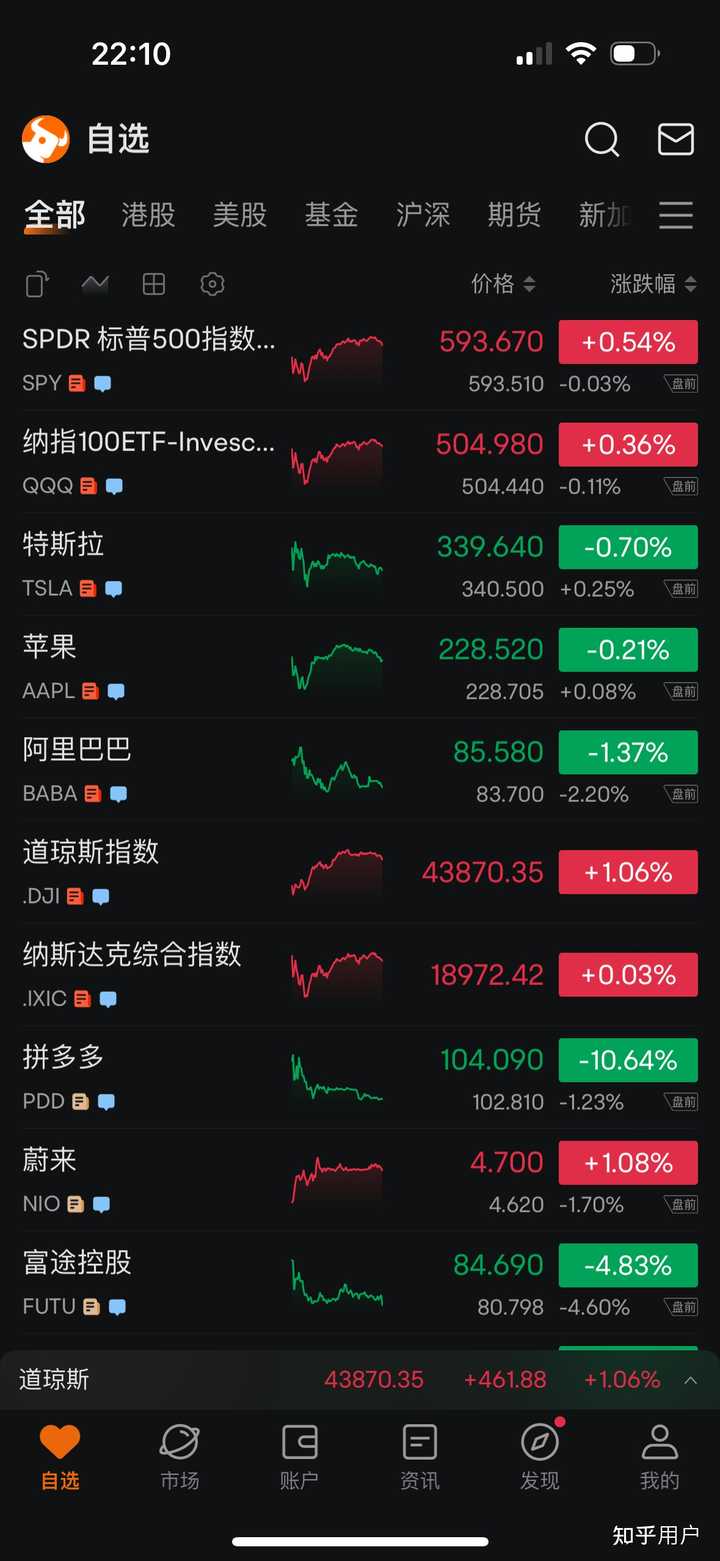Open the 账户 tab

pyautogui.click(x=299, y=1457)
